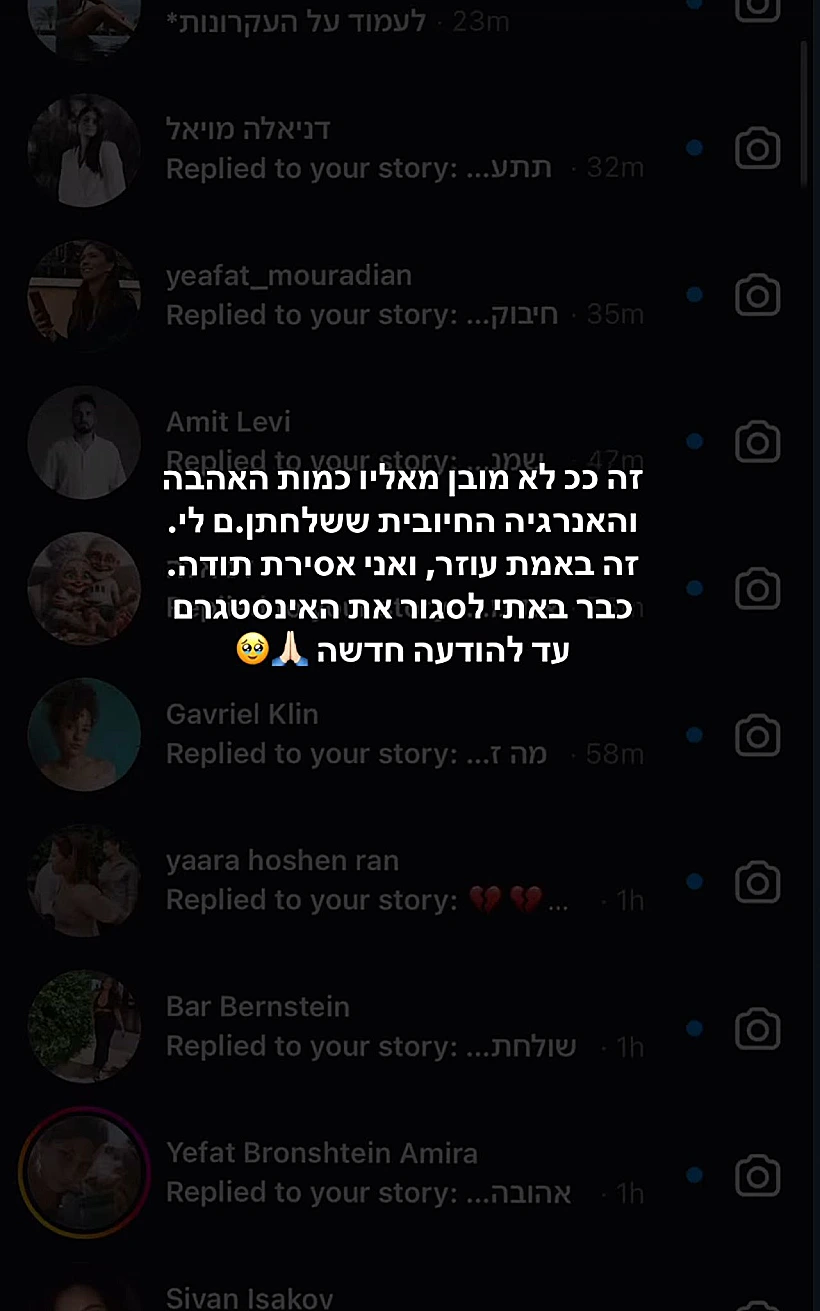Select the camera icon beside yeafat_mouradian
The height and width of the screenshot is (1311, 820).
coord(757,294)
